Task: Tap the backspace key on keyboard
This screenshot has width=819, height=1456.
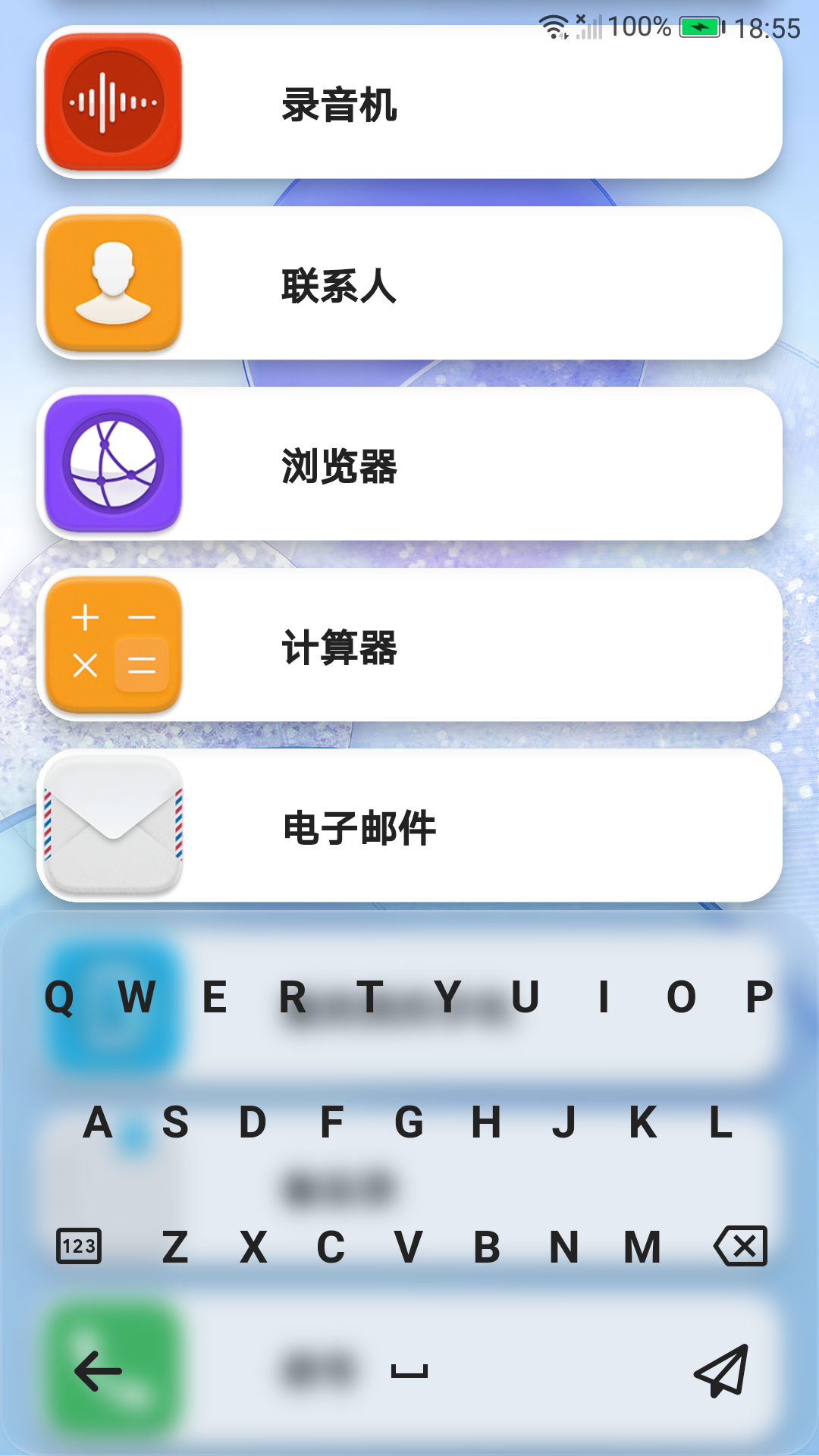Action: tap(740, 1246)
